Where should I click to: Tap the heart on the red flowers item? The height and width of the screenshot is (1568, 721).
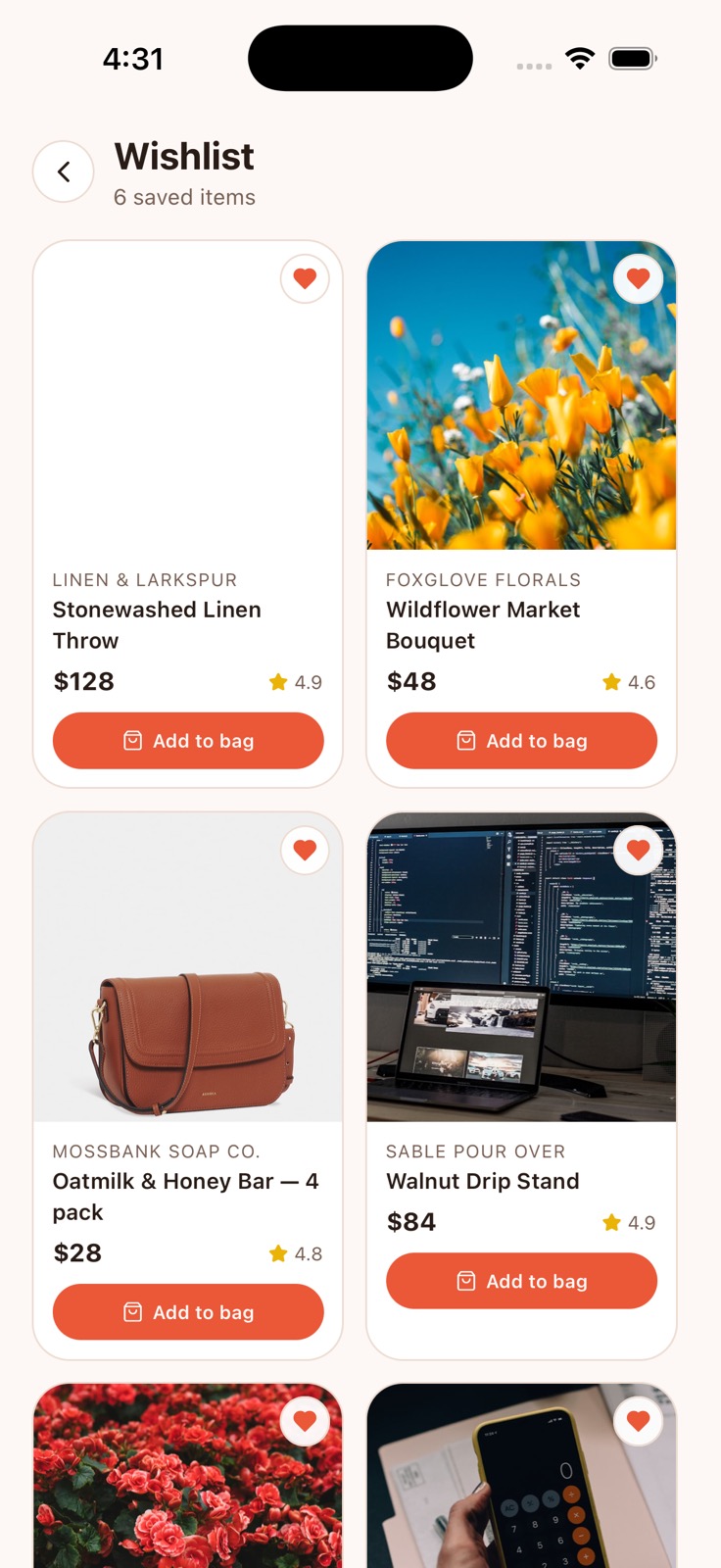305,1421
